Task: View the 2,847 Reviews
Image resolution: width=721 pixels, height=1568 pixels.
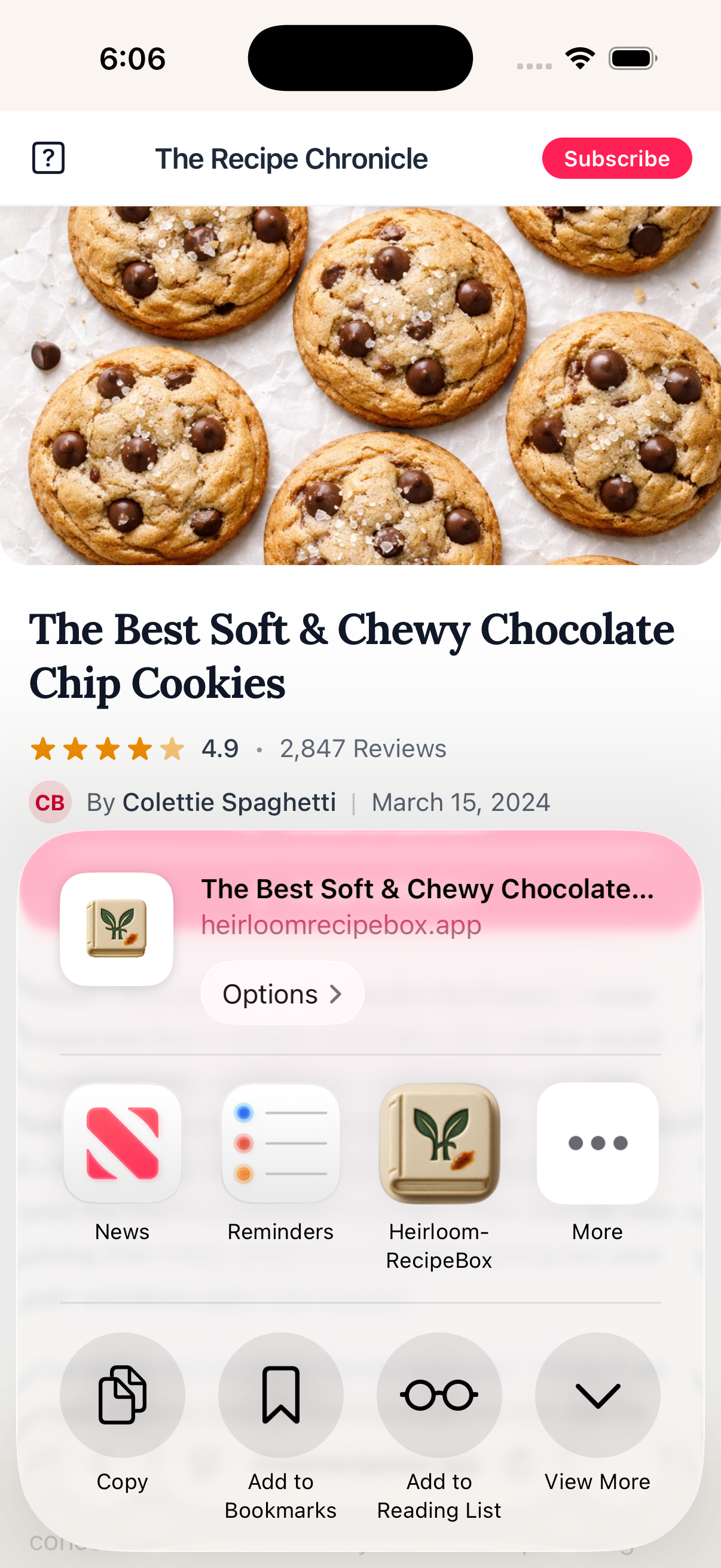Action: point(362,748)
